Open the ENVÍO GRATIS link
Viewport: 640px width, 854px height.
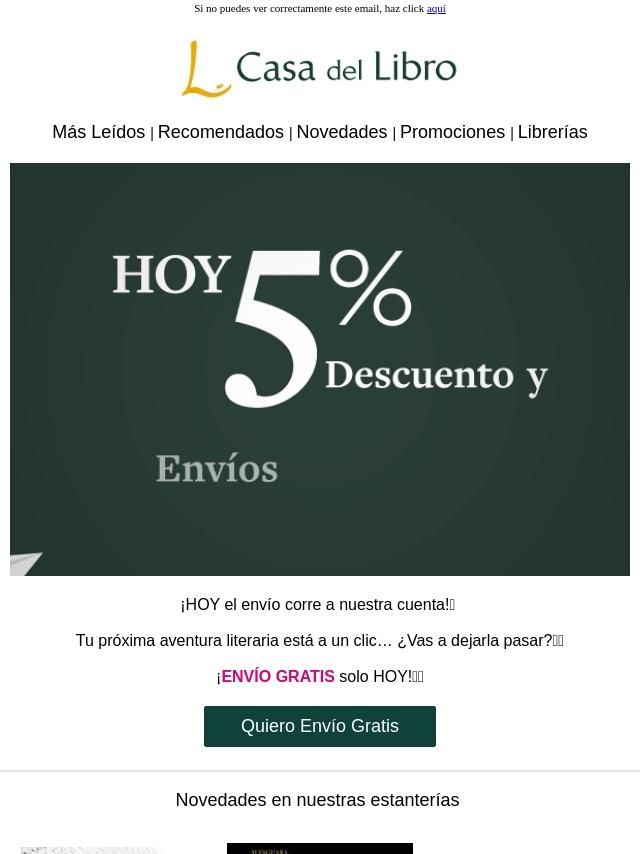(278, 677)
